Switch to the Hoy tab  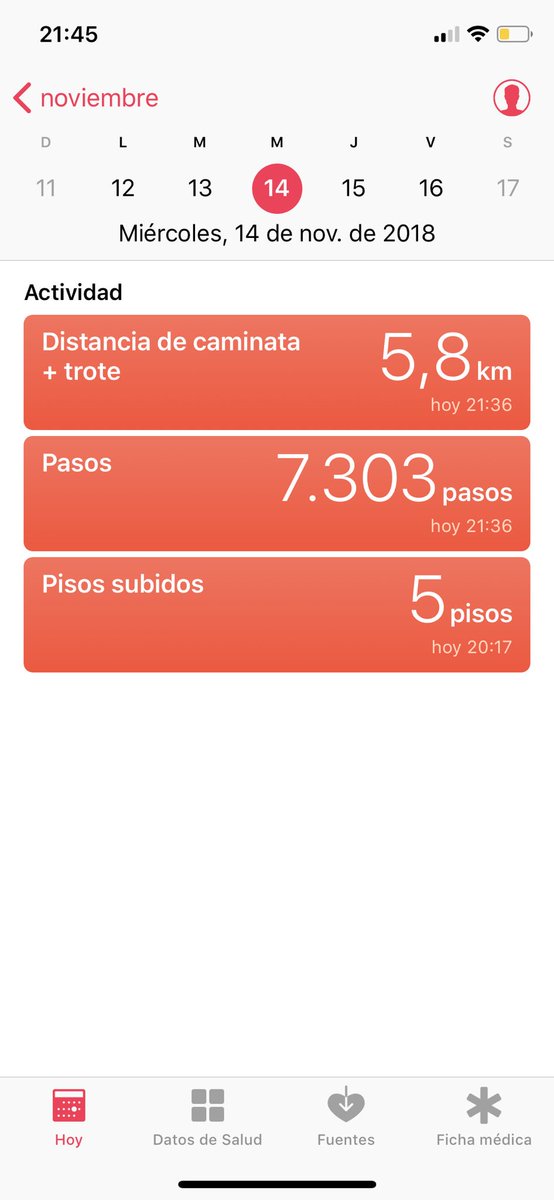coord(69,1117)
